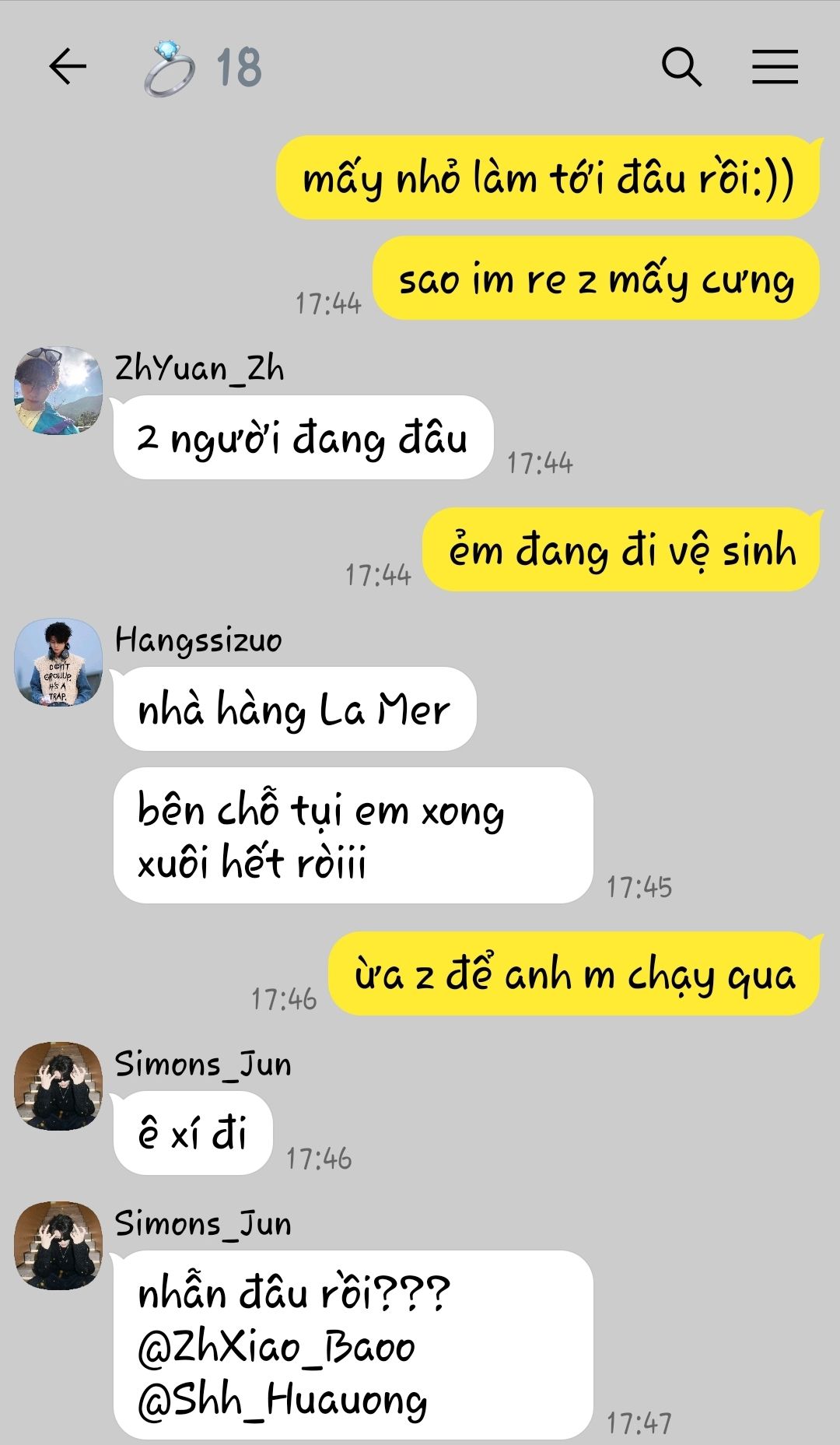Viewport: 840px width, 1445px height.
Task: Open ZhYuan_Zh's profile picture
Action: coord(58,391)
